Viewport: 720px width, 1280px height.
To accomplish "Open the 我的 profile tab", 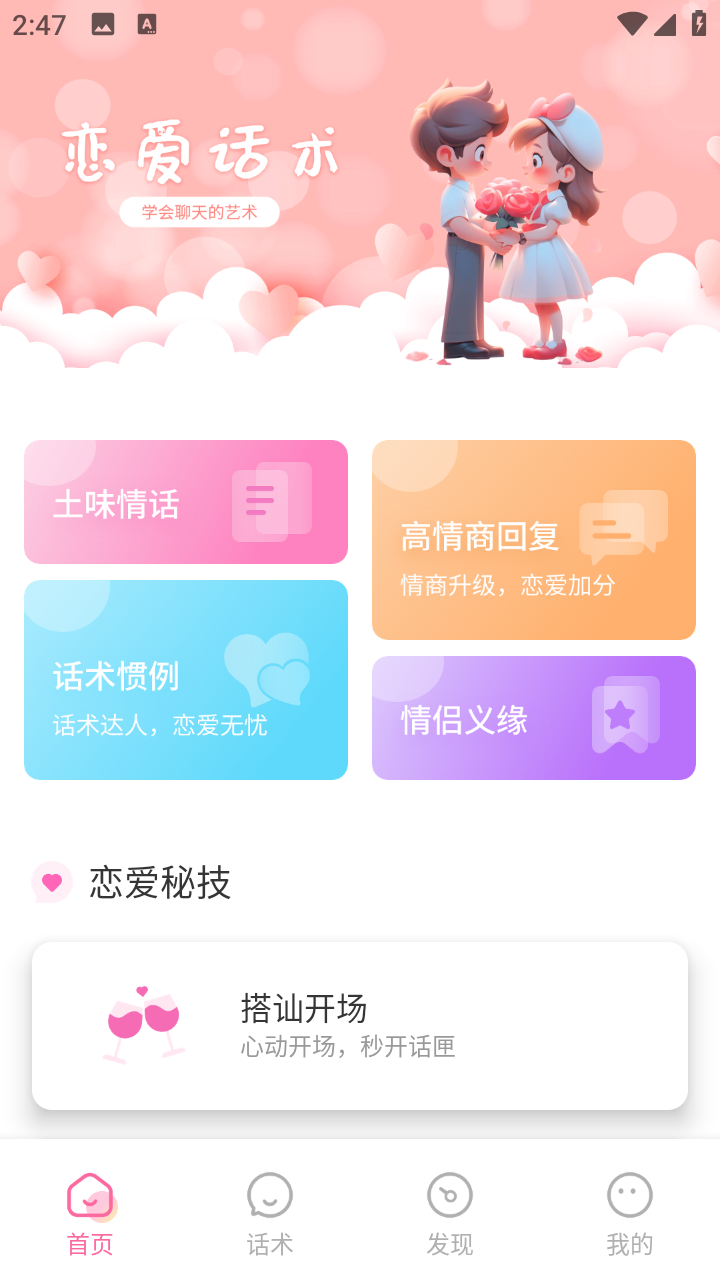I will click(x=630, y=1214).
